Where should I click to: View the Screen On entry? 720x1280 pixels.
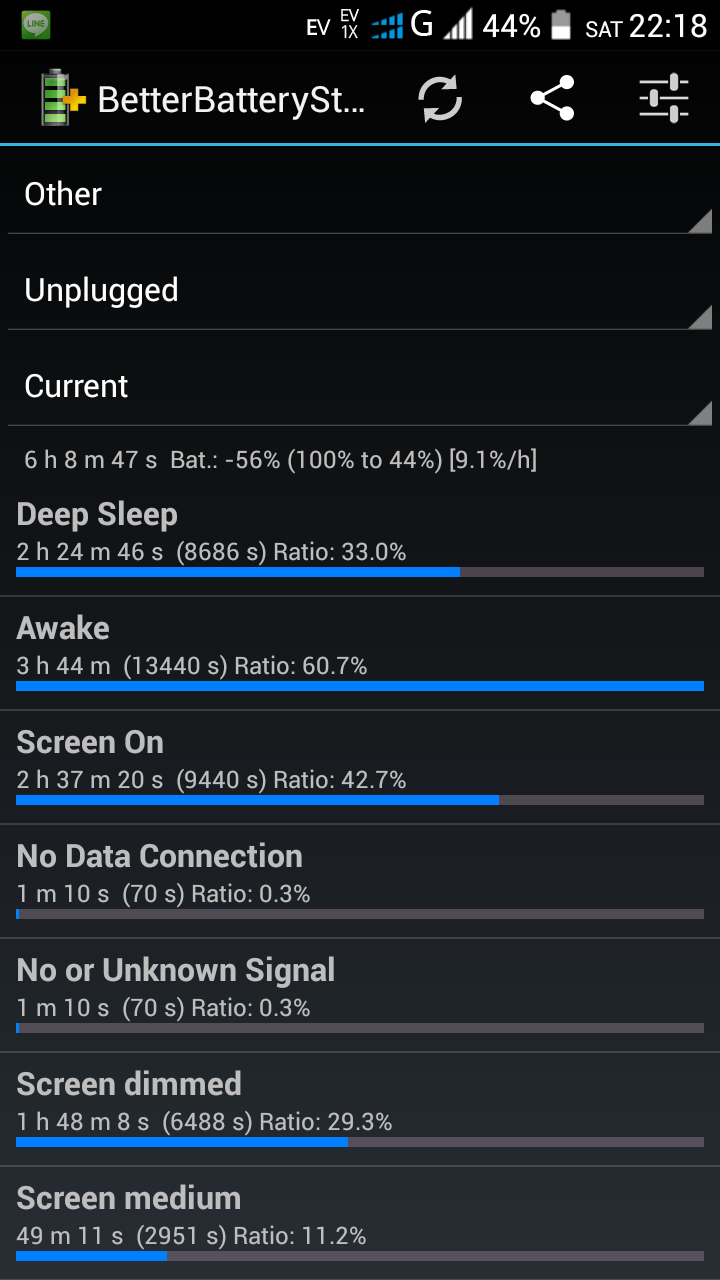pos(360,768)
